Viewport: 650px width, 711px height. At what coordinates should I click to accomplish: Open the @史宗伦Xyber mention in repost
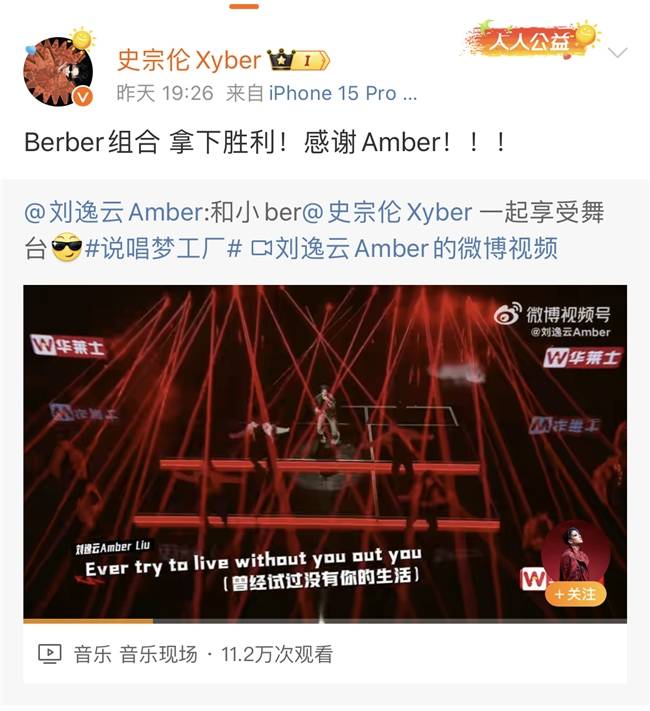coord(388,212)
